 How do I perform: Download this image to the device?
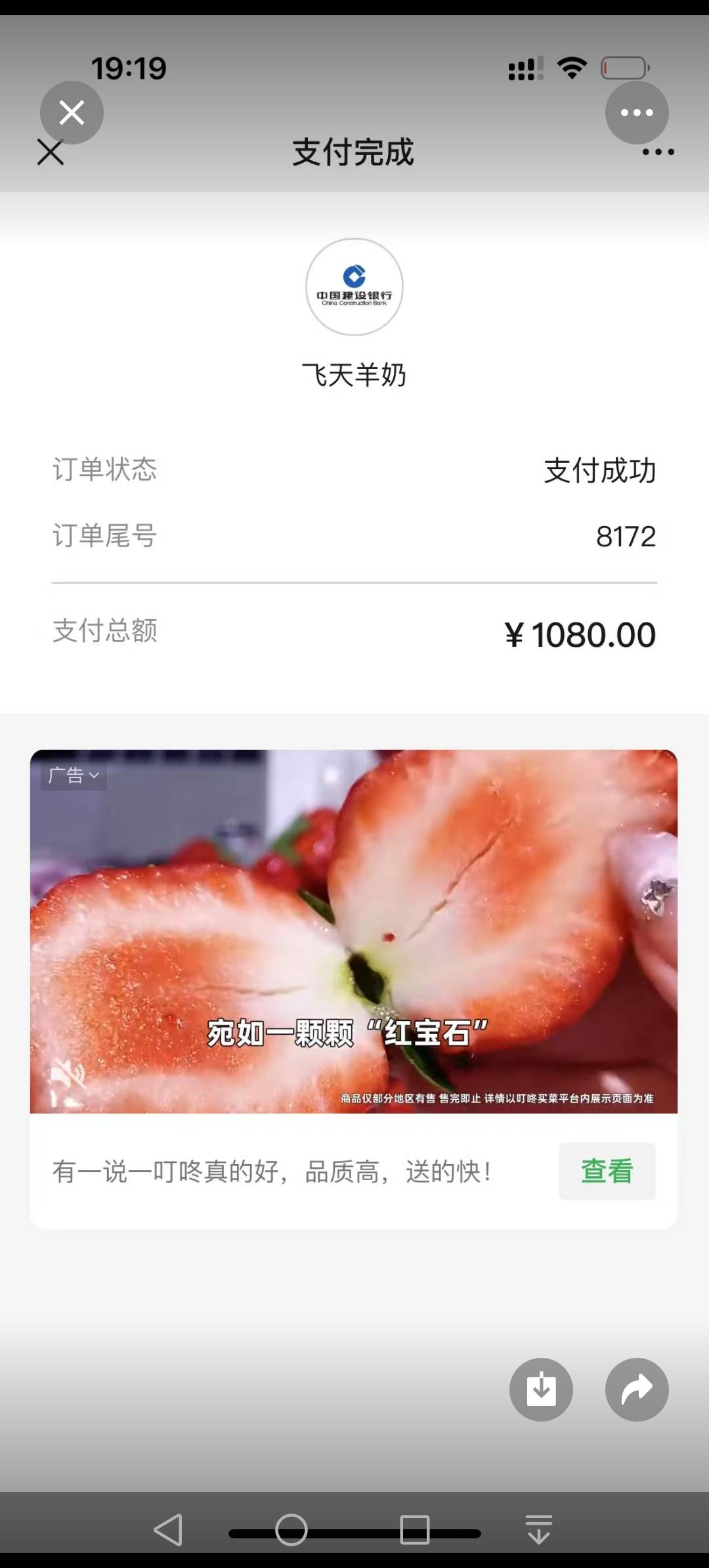pyautogui.click(x=541, y=1390)
